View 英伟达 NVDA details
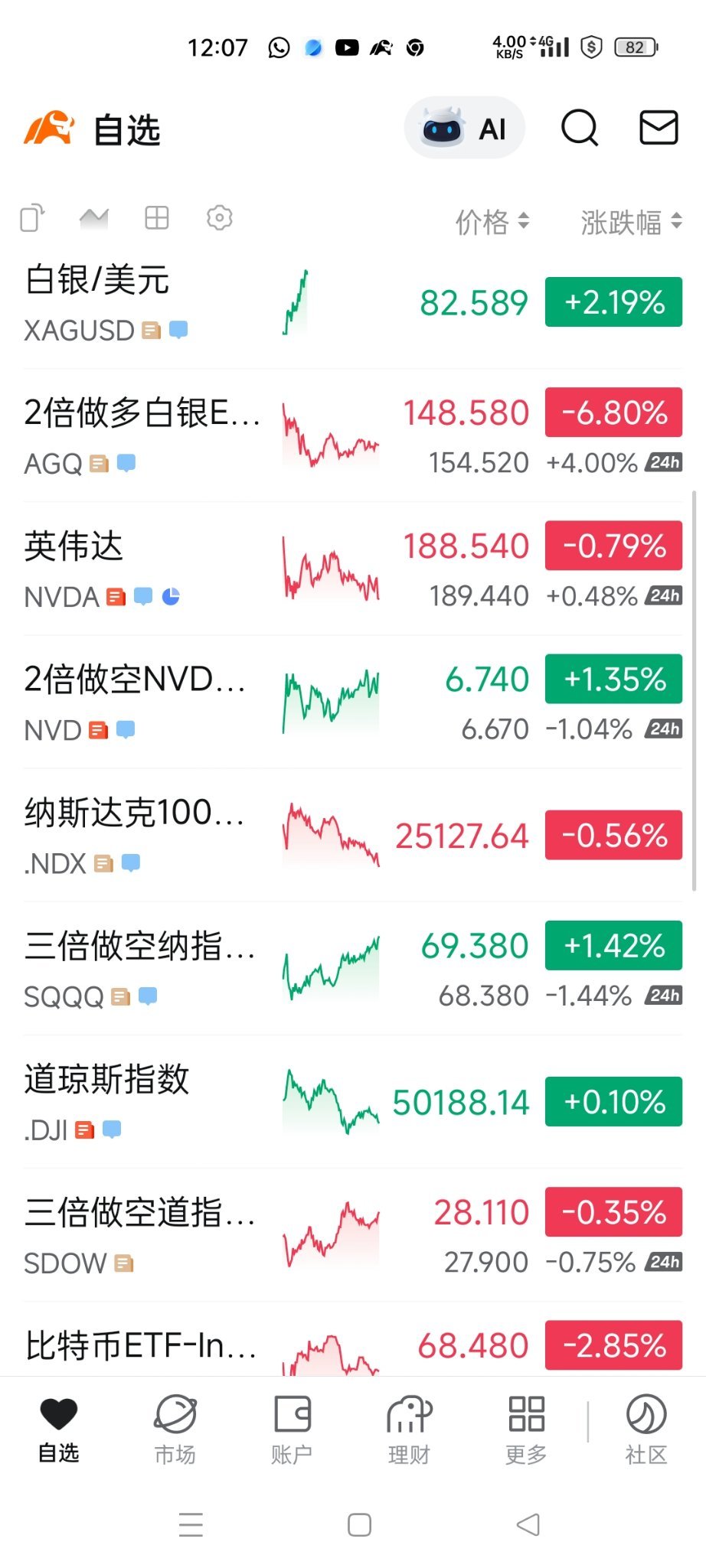This screenshot has width=706, height=1568. point(353,569)
